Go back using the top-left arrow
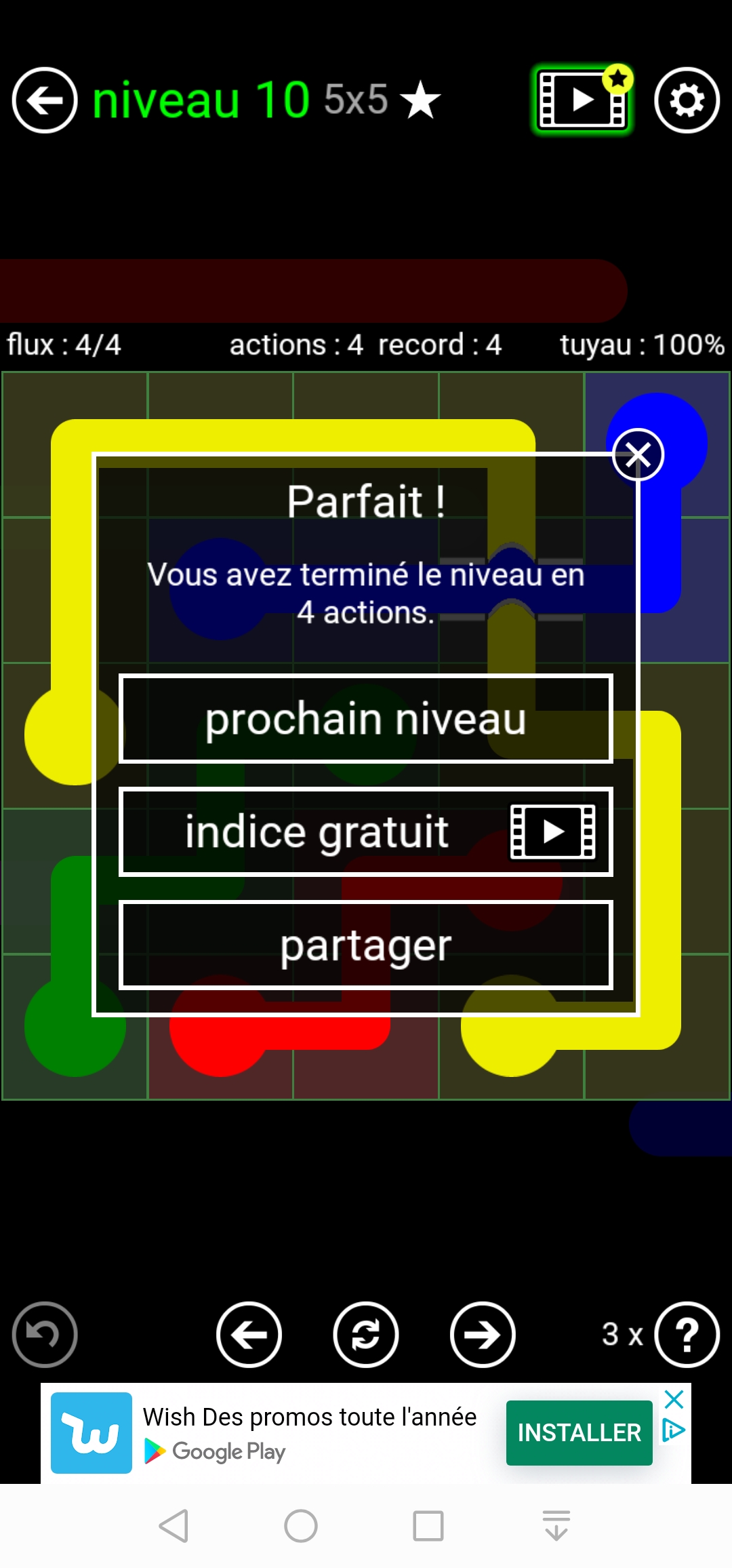The height and width of the screenshot is (1568, 732). point(45,100)
